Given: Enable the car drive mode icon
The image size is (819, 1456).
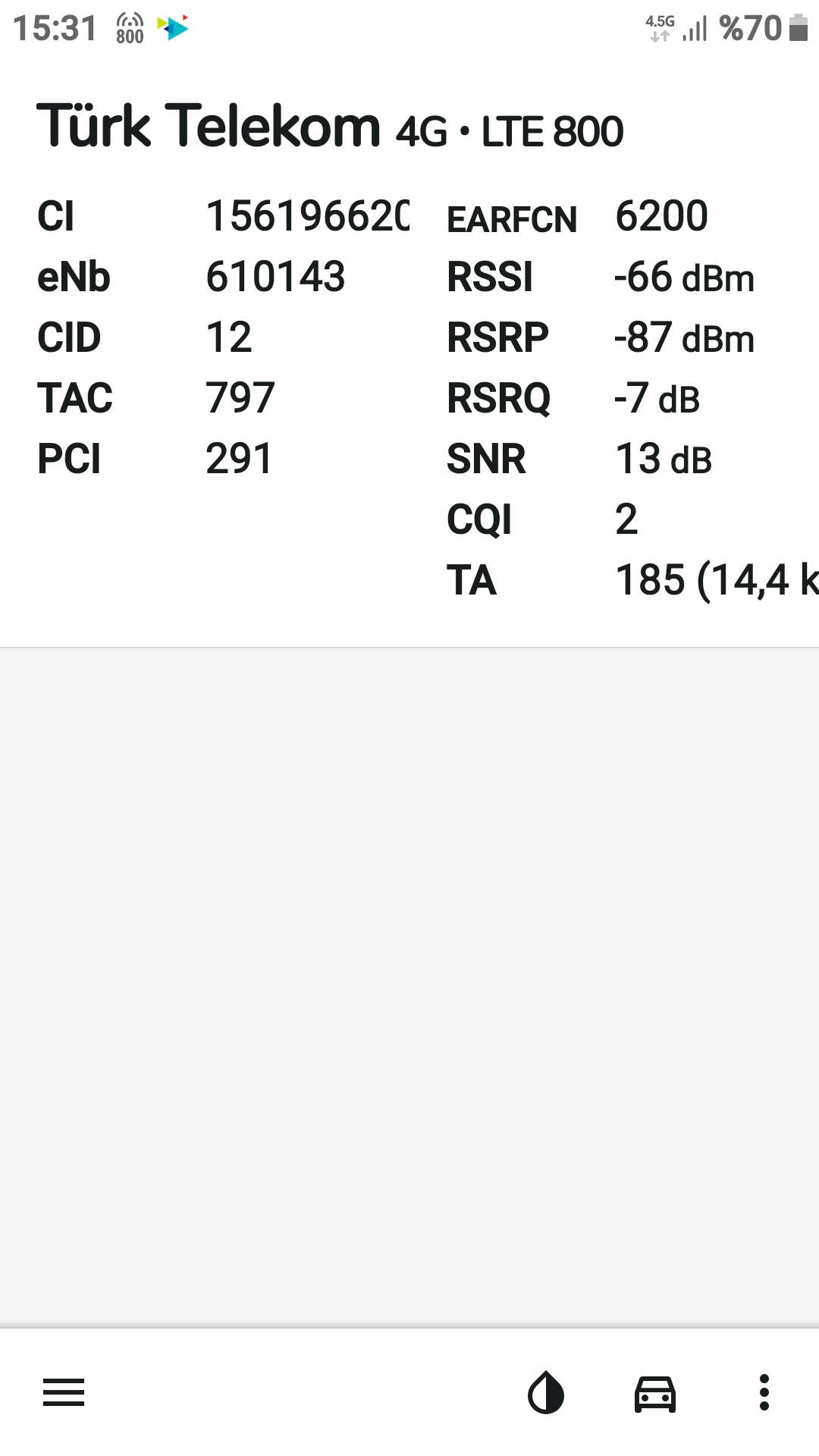Looking at the screenshot, I should 655,1393.
